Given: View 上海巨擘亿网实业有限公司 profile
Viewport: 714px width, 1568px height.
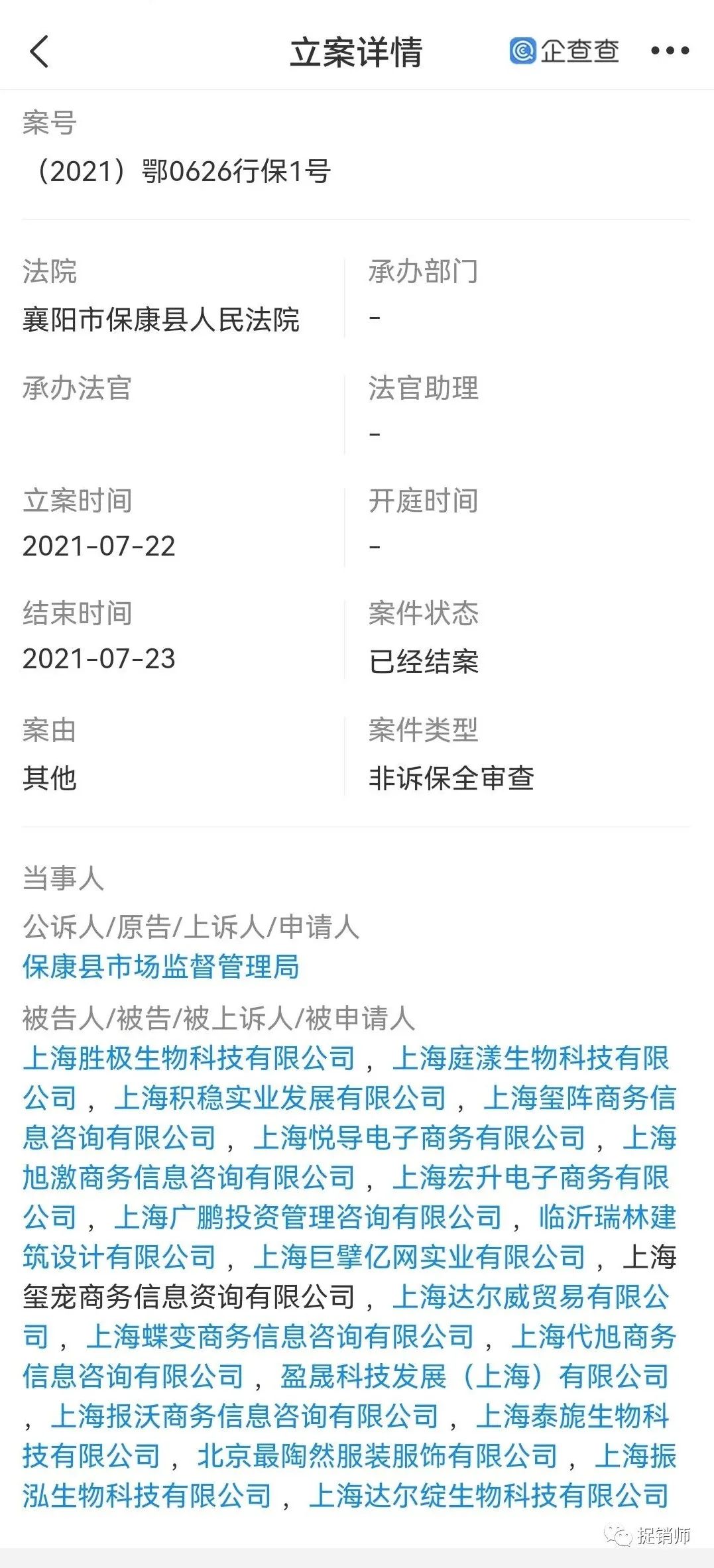Looking at the screenshot, I should 419,1256.
